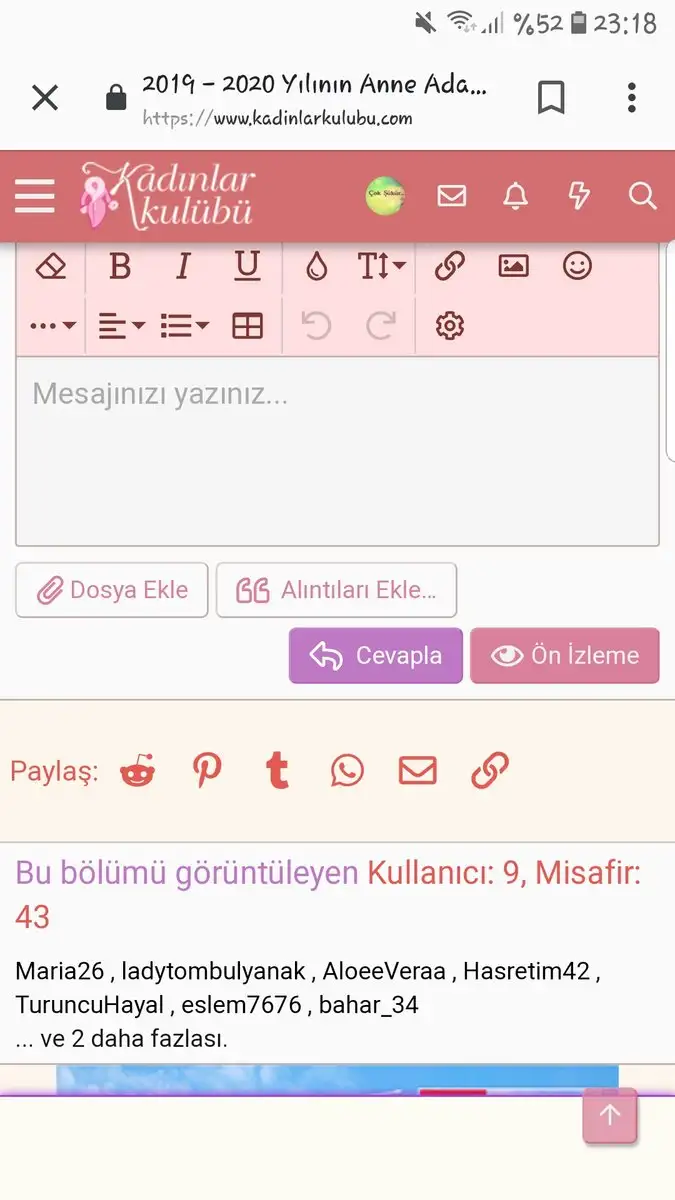This screenshot has width=675, height=1200.
Task: Submit reply with Cevapla button
Action: 376,656
